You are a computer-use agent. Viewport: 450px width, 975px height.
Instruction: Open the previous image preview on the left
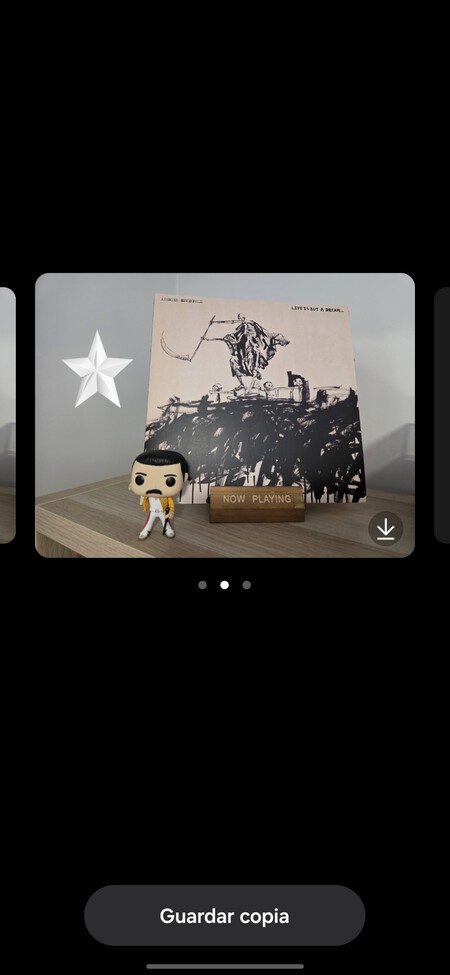click(7, 415)
